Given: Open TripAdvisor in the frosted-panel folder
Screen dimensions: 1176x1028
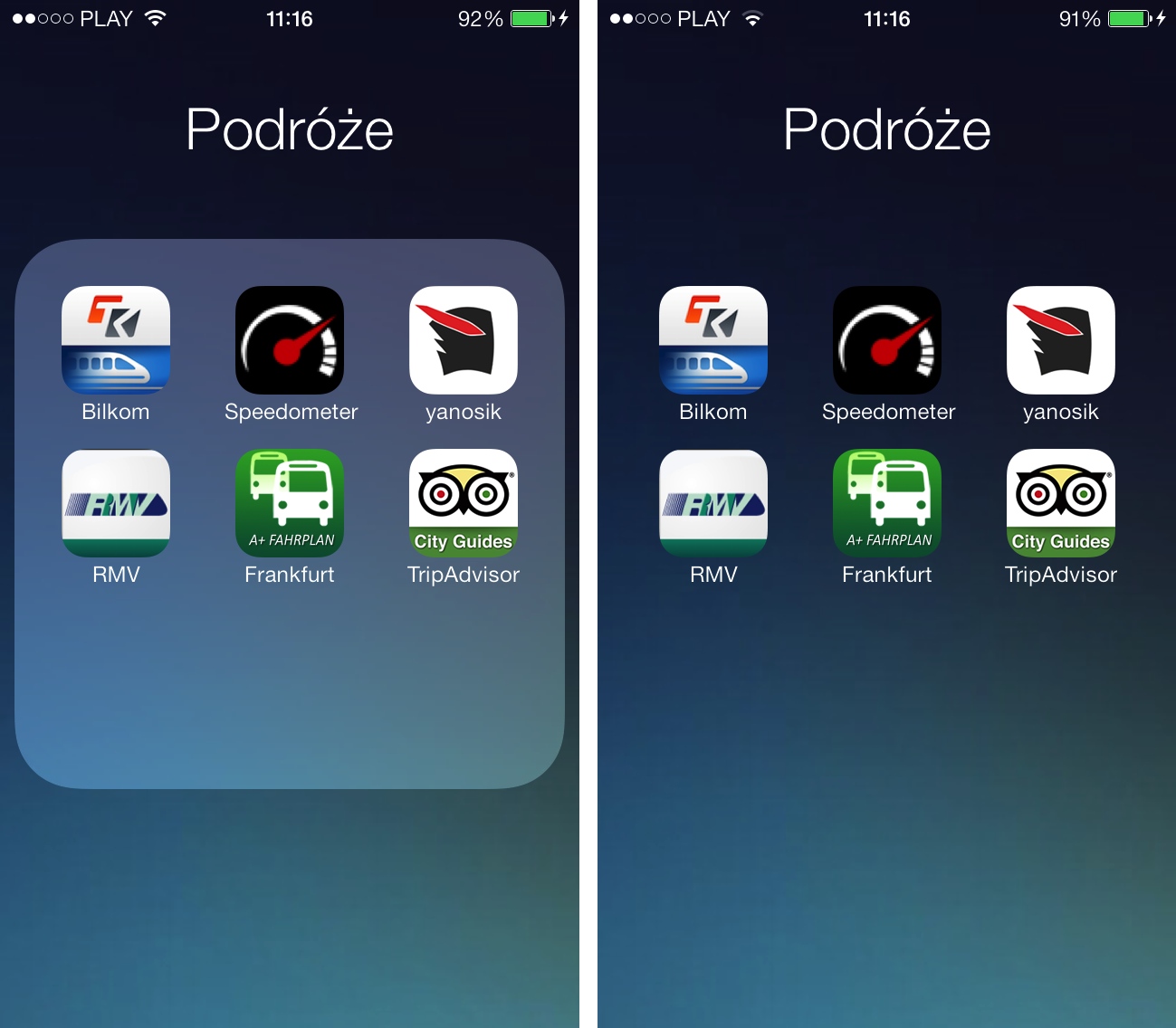Looking at the screenshot, I should click(464, 503).
